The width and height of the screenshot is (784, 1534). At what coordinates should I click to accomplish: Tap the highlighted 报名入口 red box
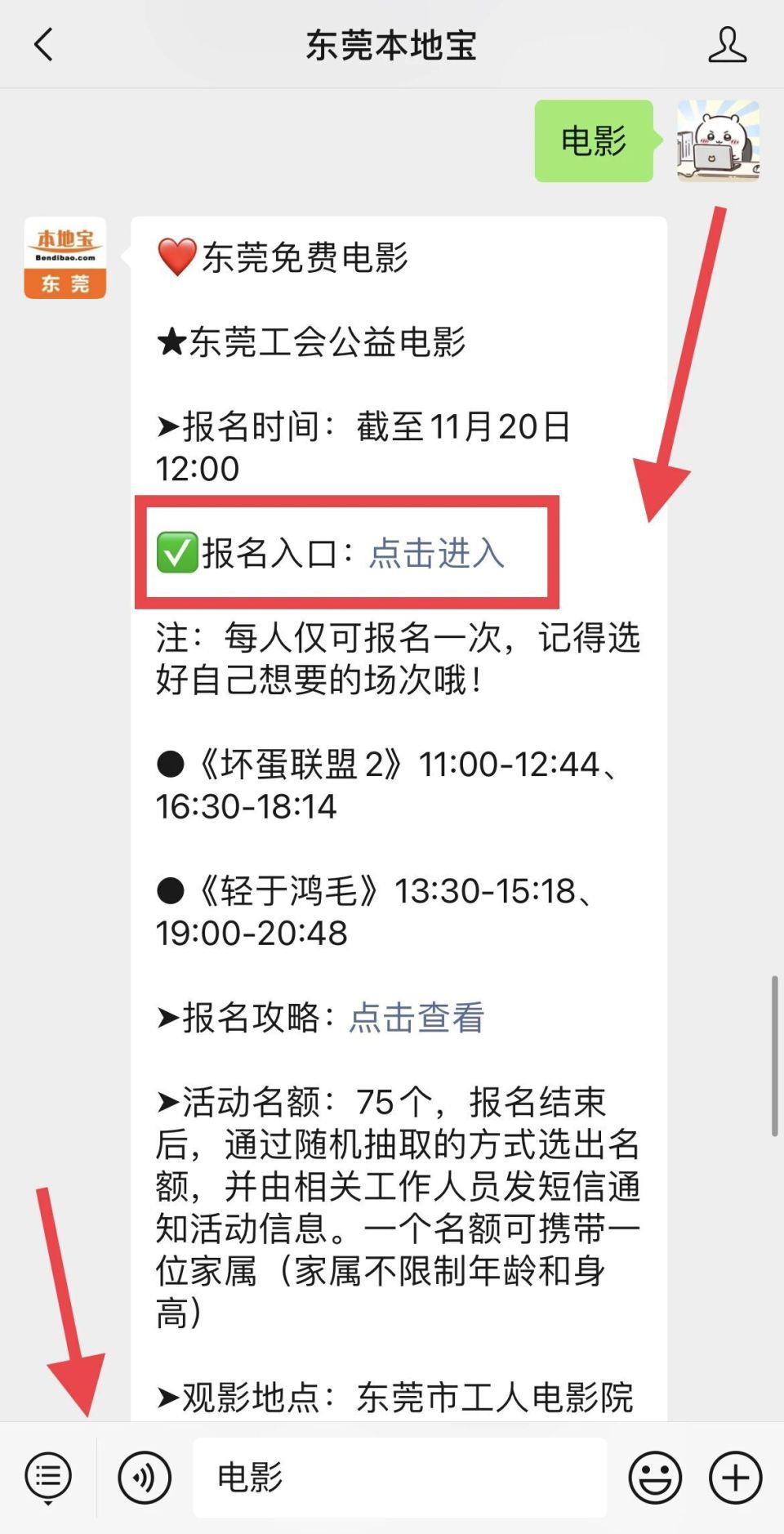click(x=347, y=554)
